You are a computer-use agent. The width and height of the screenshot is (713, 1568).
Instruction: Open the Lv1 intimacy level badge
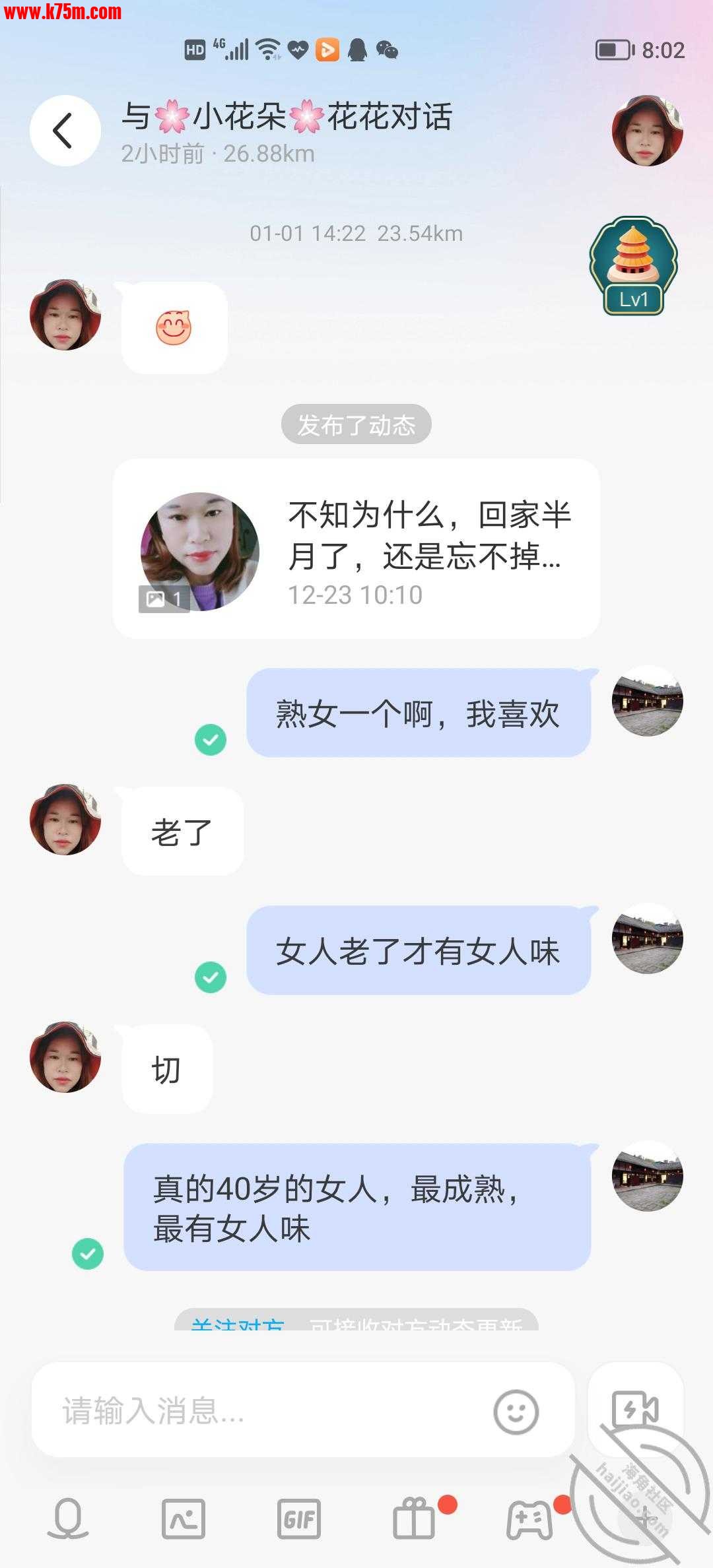tap(633, 266)
